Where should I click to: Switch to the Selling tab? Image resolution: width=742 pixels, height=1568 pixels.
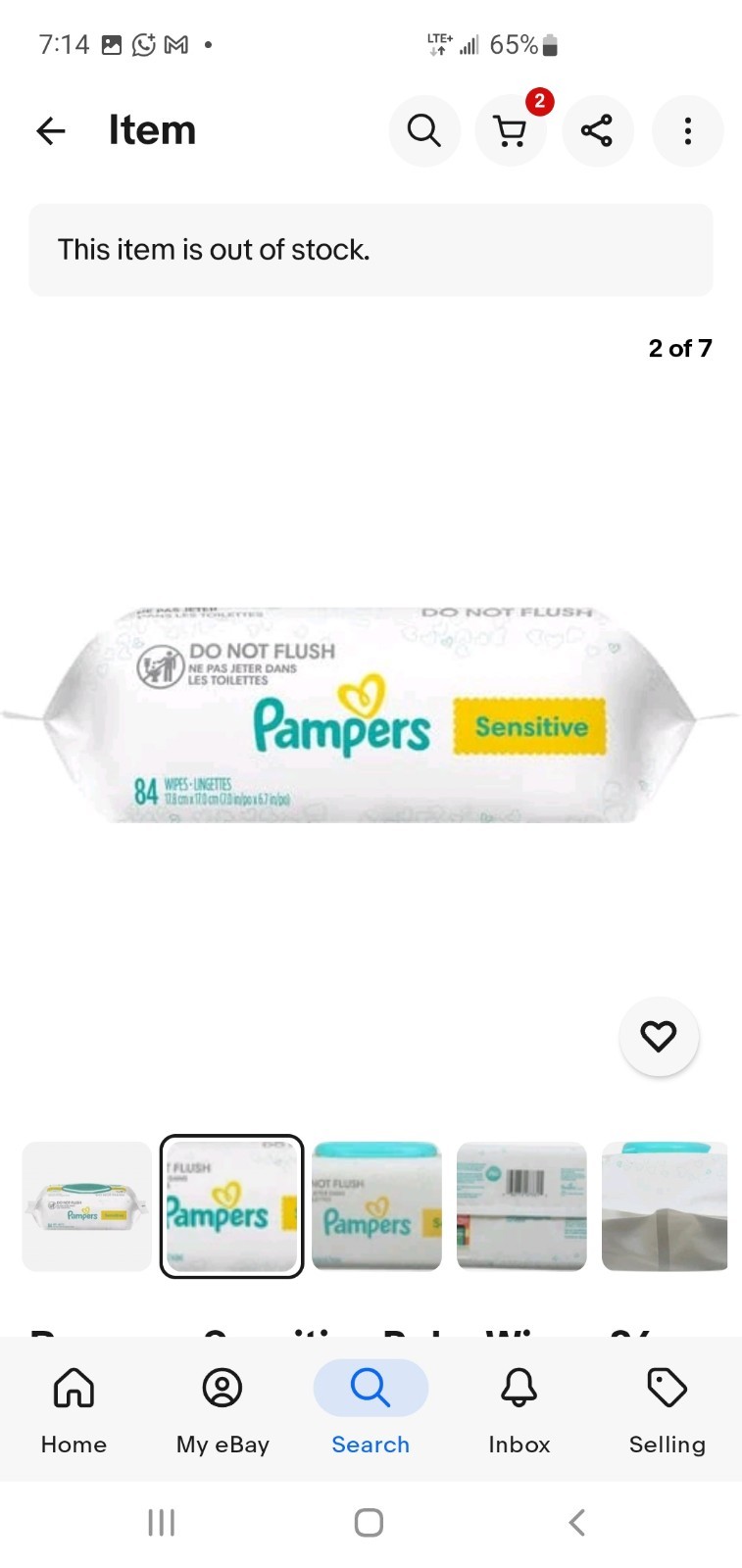click(x=667, y=1407)
